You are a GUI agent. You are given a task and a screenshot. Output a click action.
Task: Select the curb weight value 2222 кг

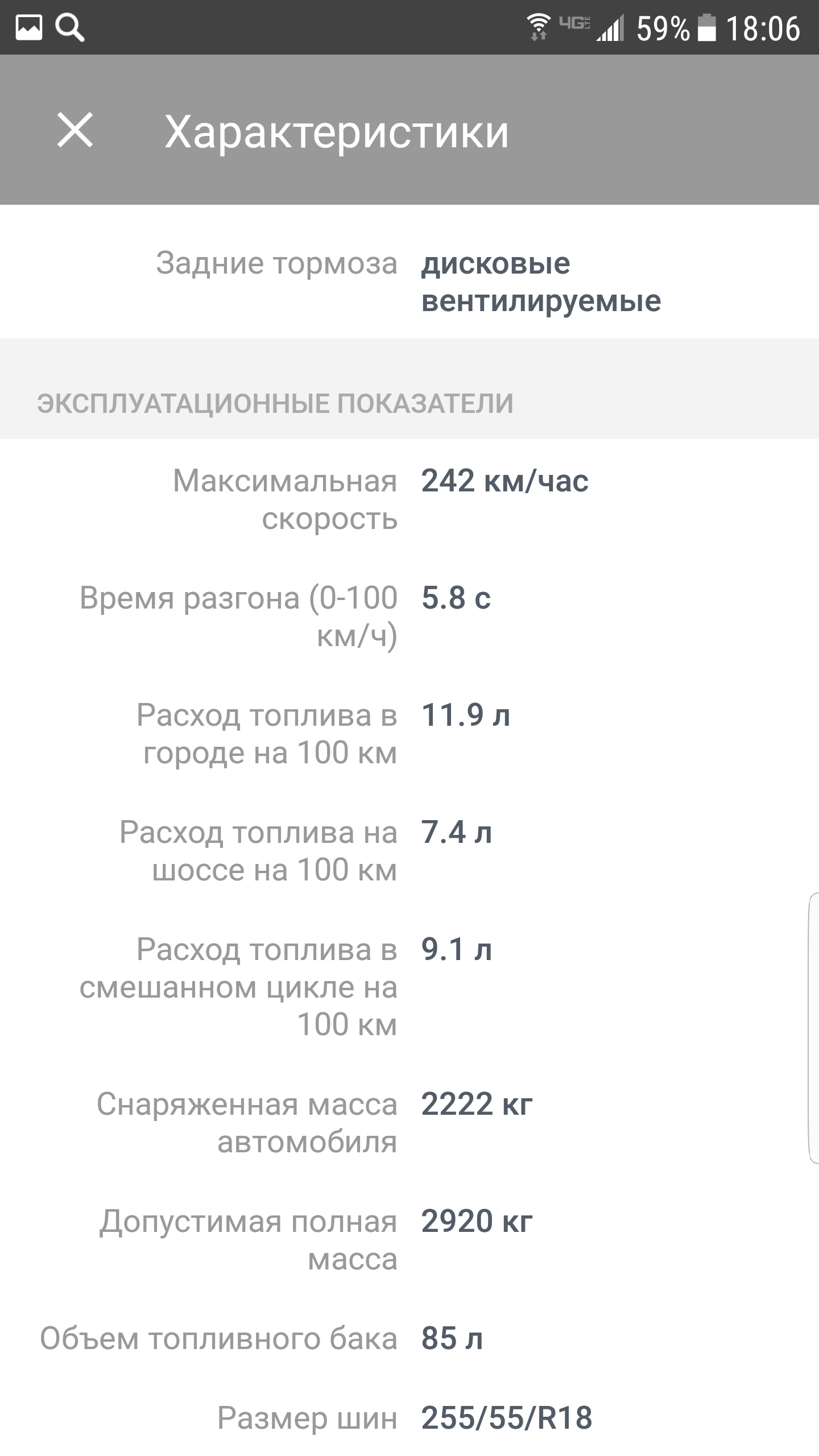click(475, 1102)
